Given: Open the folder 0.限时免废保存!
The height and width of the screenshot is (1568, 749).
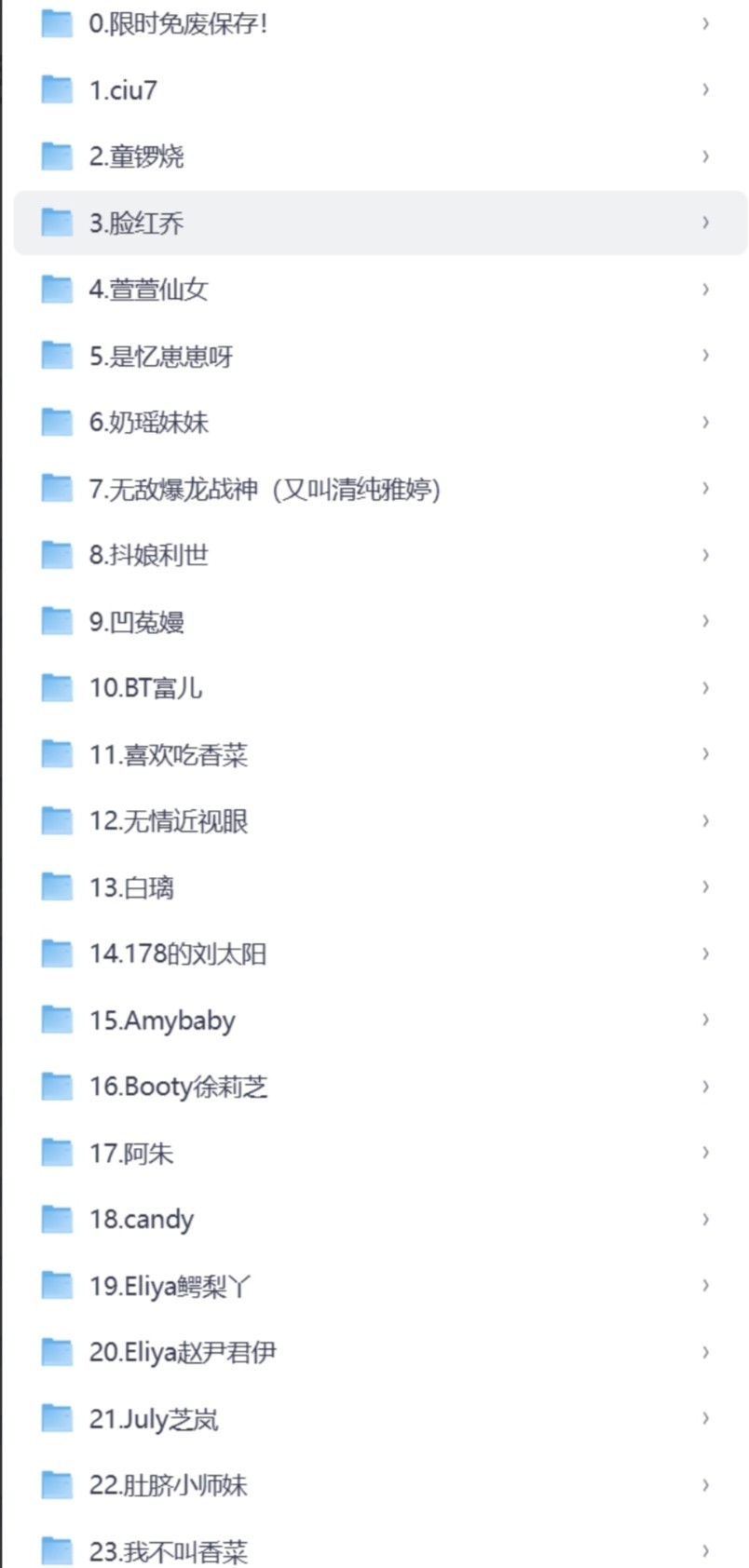Looking at the screenshot, I should (178, 23).
